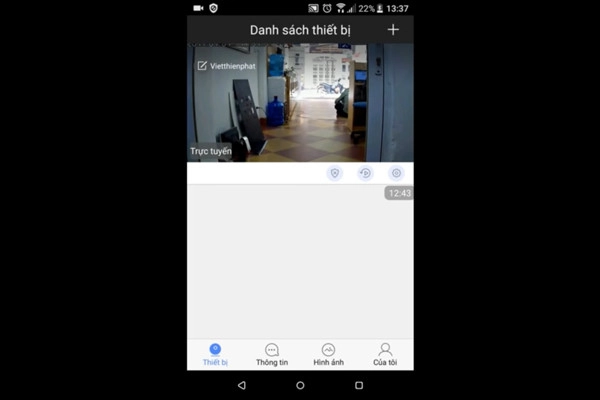Open the Vietthienphat live camera preview

[300, 105]
